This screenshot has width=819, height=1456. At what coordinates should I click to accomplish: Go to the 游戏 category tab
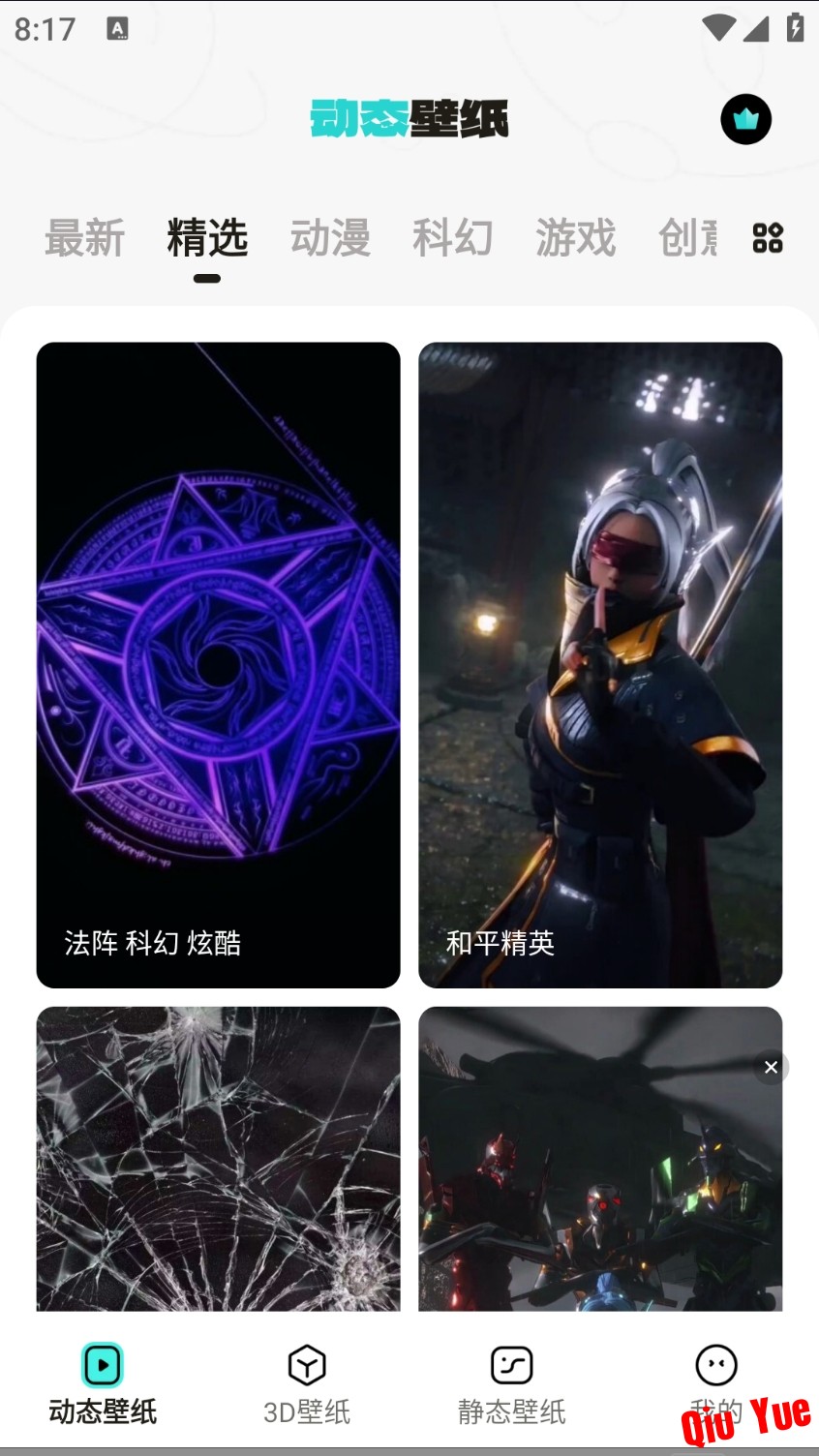click(576, 238)
